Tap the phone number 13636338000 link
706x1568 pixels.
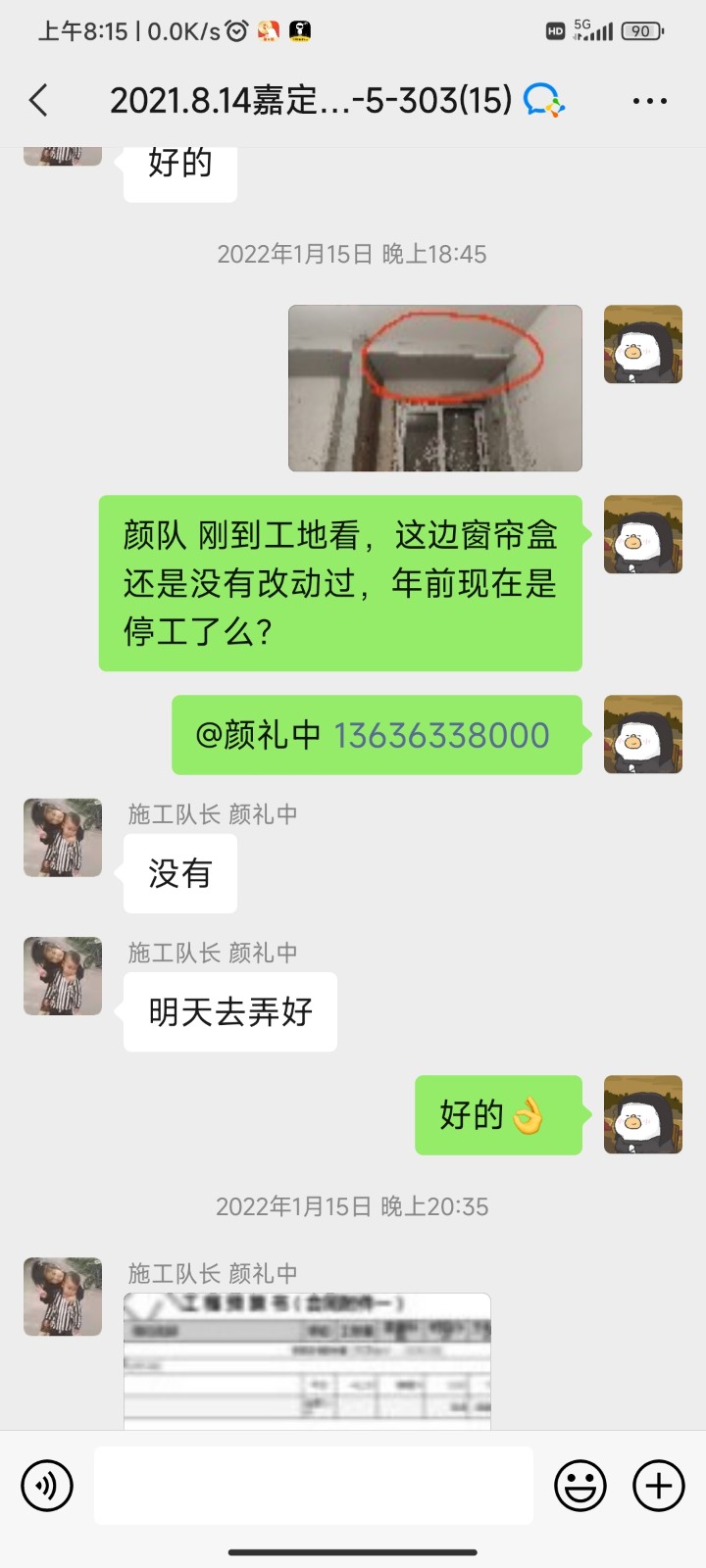point(441,735)
